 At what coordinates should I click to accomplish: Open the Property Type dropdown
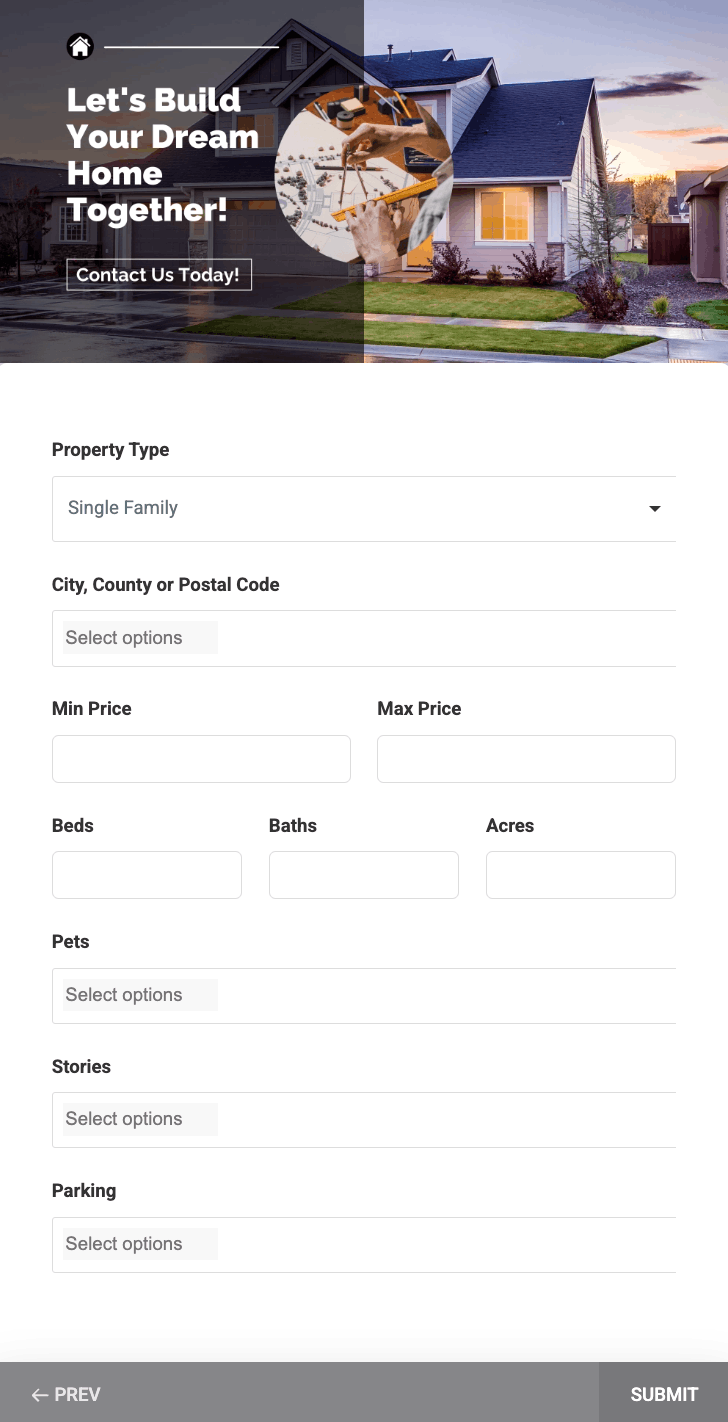(363, 509)
